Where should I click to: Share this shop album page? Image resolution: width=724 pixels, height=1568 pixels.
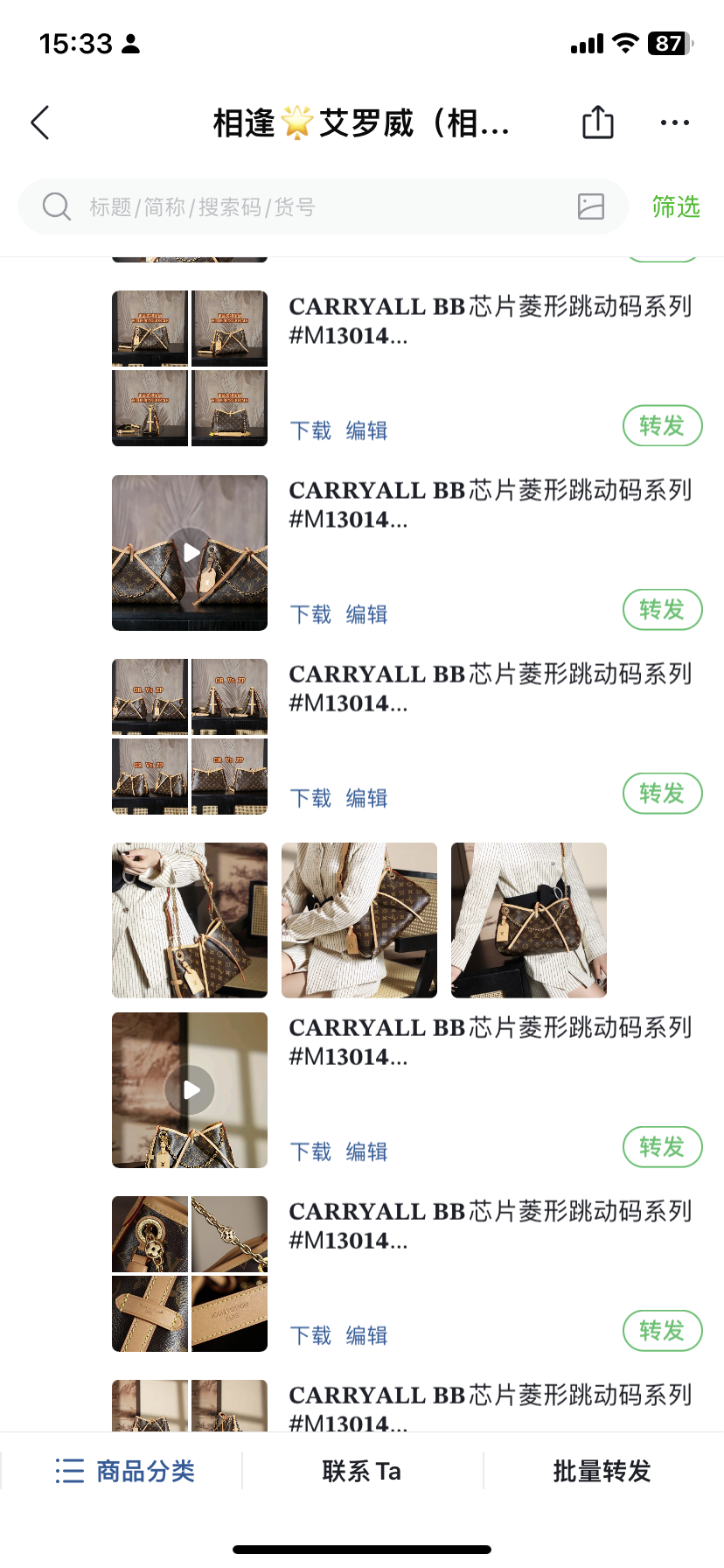click(x=598, y=122)
